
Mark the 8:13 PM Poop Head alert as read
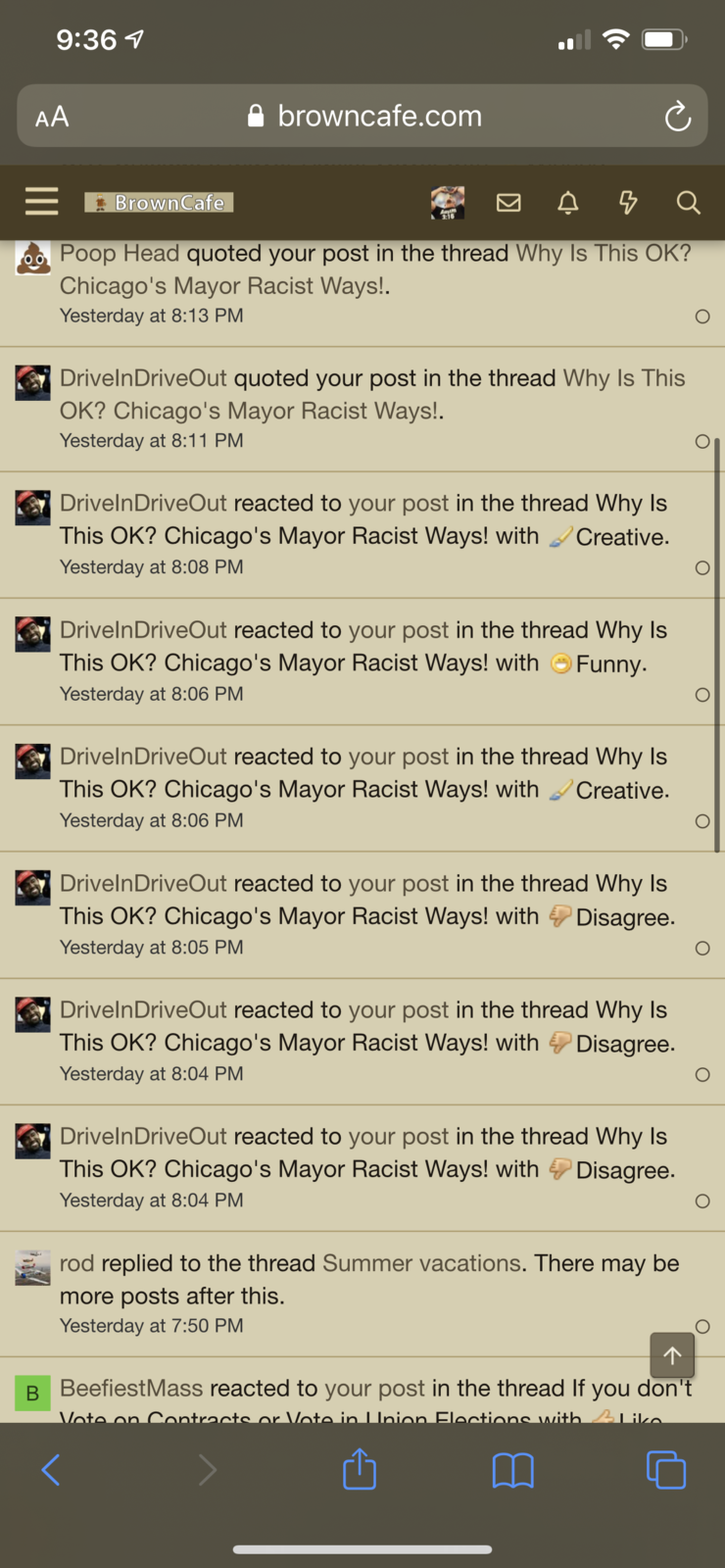click(702, 317)
